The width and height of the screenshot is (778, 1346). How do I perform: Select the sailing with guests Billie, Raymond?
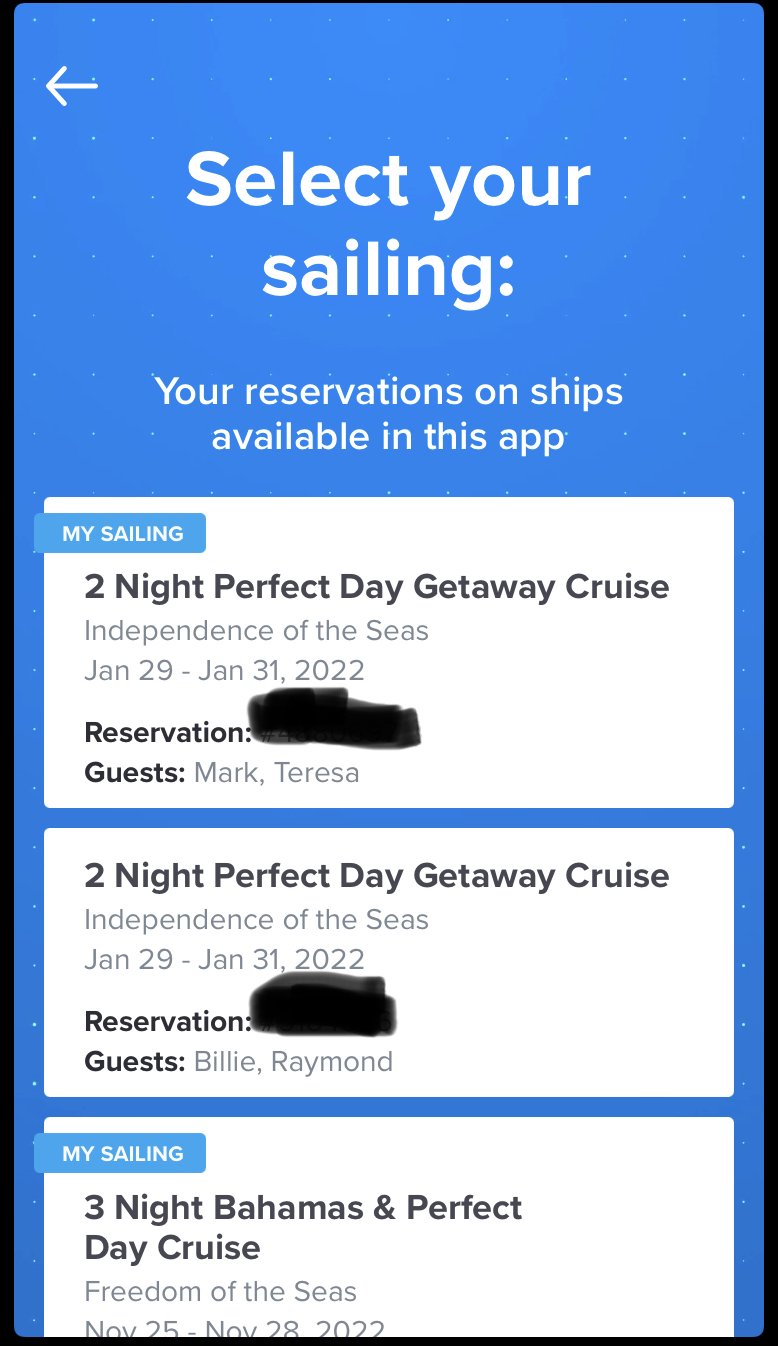[389, 962]
